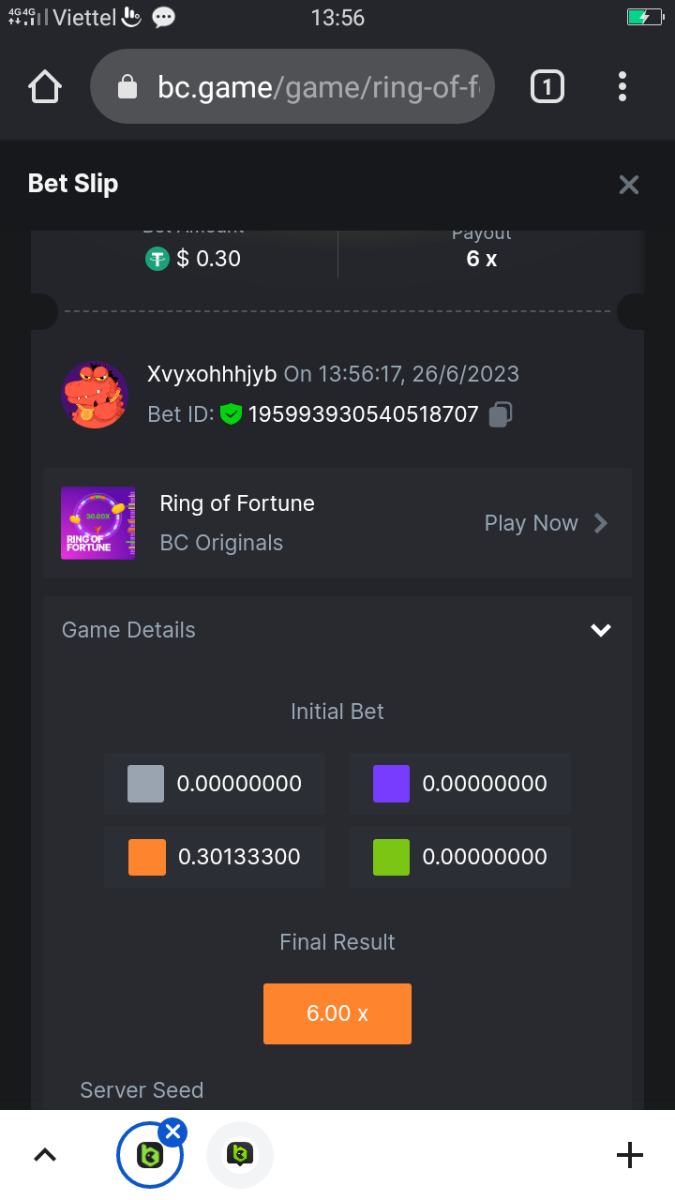This screenshot has width=675, height=1200.
Task: Open player Xvyxohhhjyb's avatar
Action: coord(95,394)
